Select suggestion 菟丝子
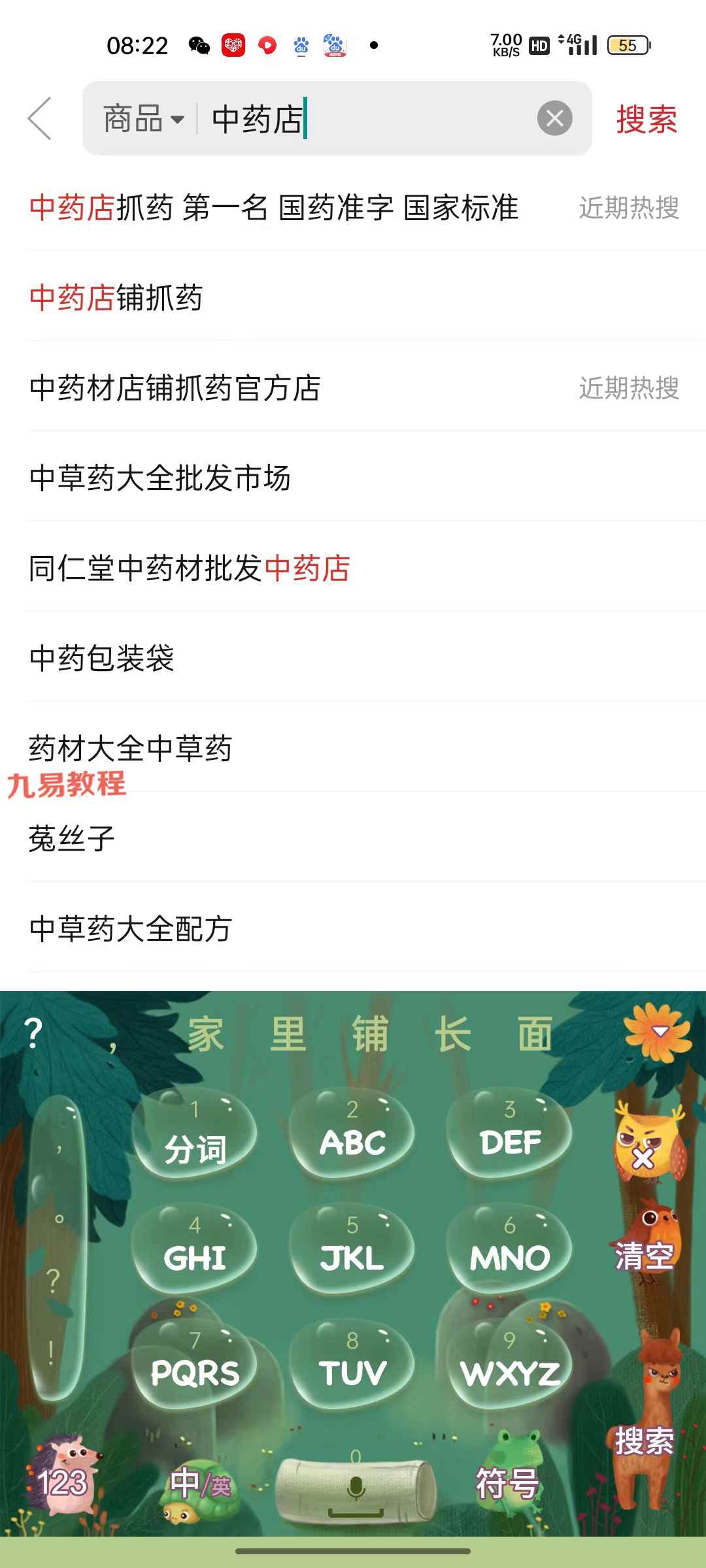The width and height of the screenshot is (706, 1568). pyautogui.click(x=353, y=839)
